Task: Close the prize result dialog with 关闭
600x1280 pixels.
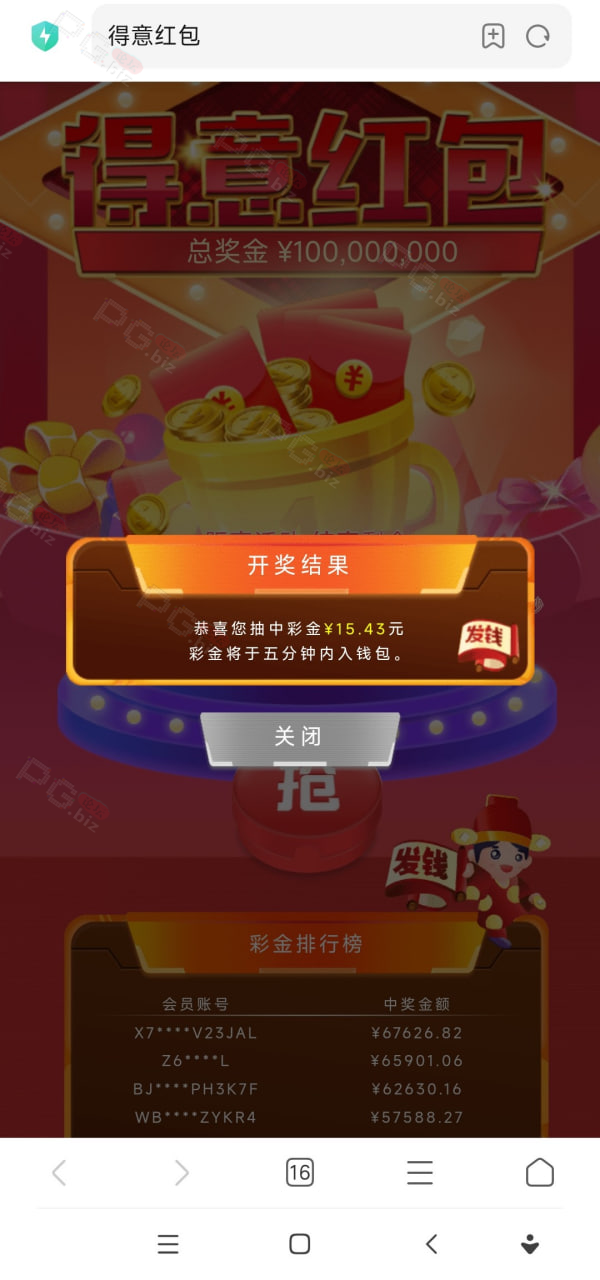Action: coord(299,737)
